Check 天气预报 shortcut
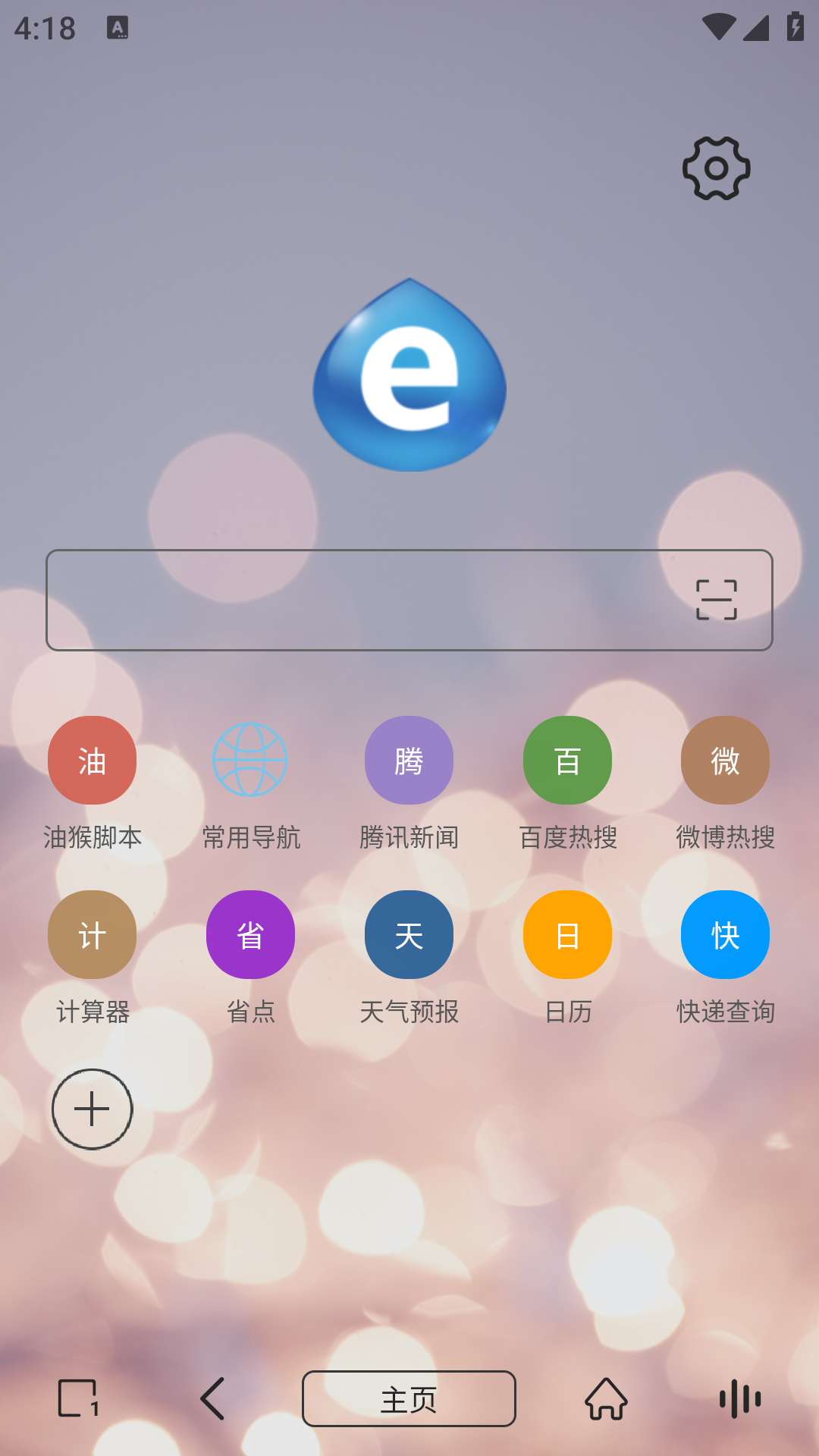Image resolution: width=819 pixels, height=1456 pixels. 409,935
